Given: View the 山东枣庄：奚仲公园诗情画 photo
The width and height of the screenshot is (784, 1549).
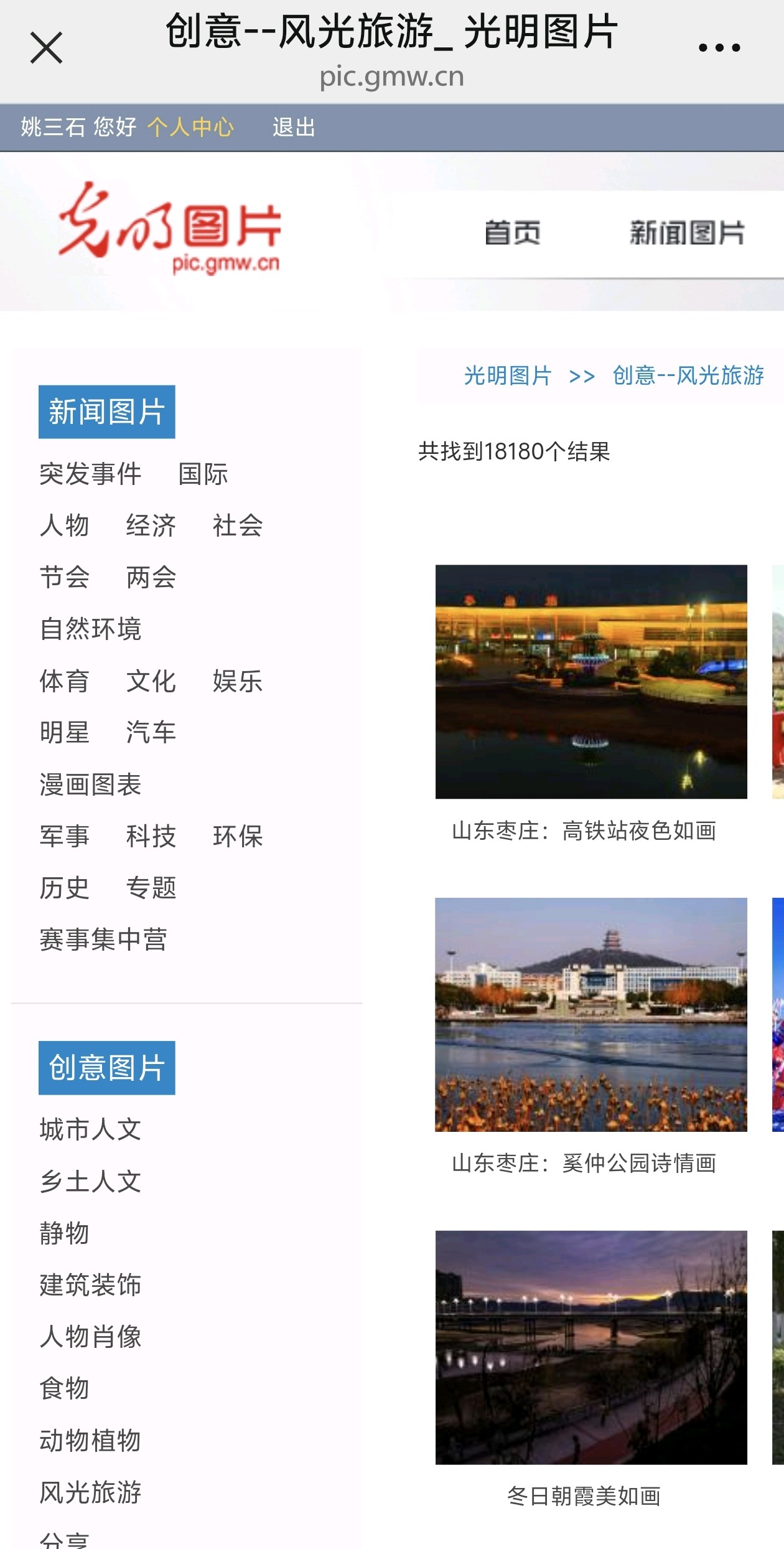Looking at the screenshot, I should (590, 1015).
